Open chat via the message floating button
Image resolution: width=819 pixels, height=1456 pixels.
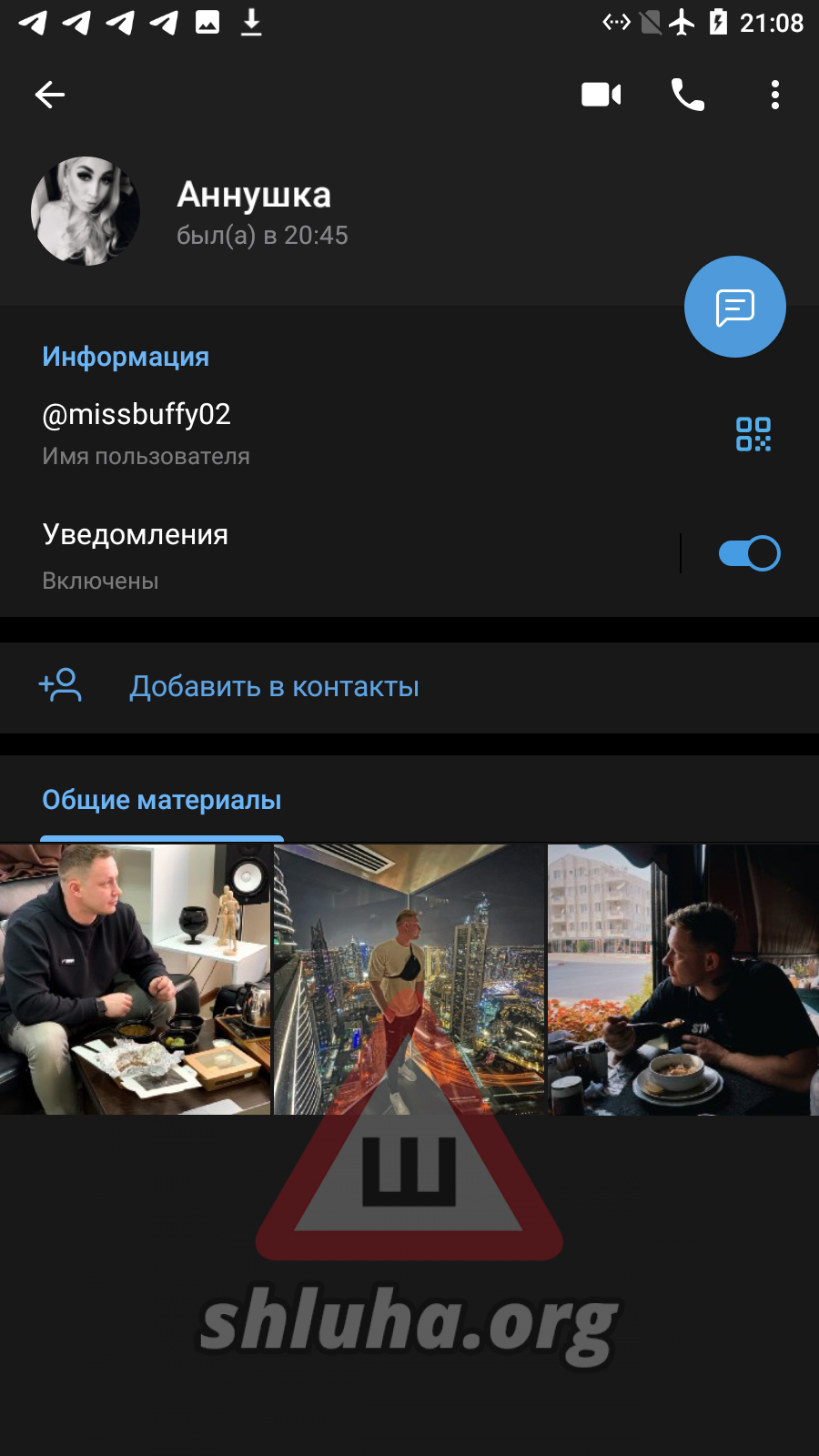[x=734, y=307]
